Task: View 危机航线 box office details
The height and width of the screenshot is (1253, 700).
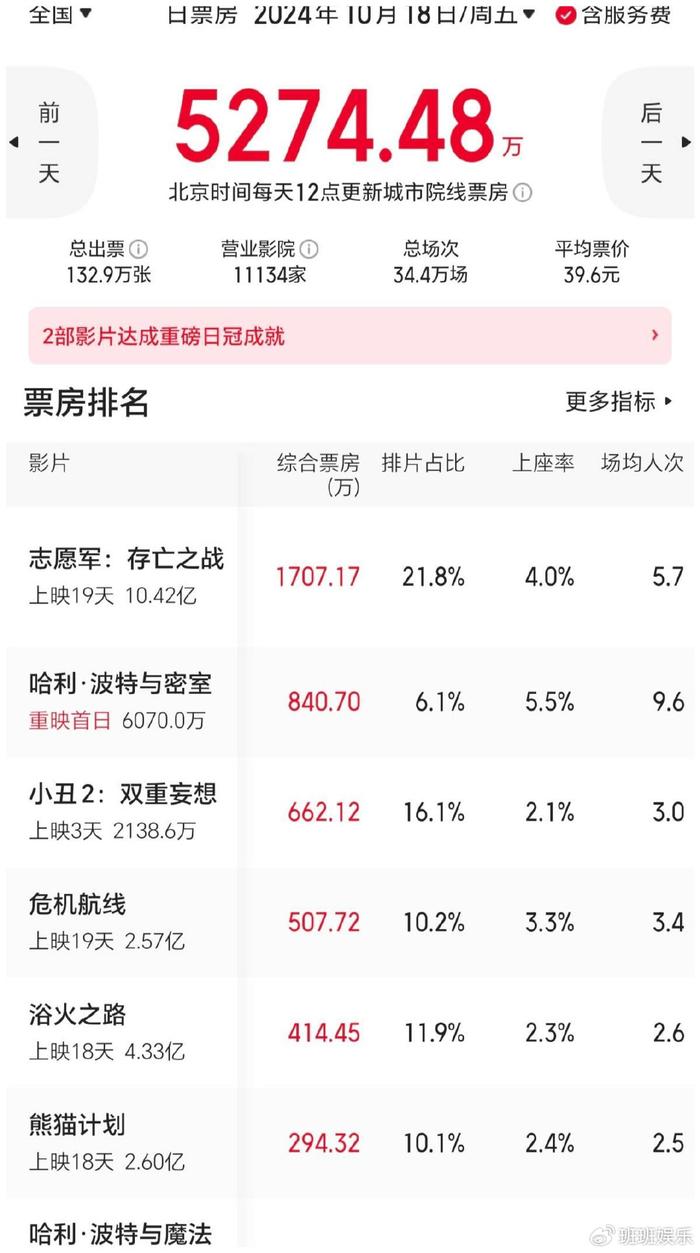Action: click(350, 922)
